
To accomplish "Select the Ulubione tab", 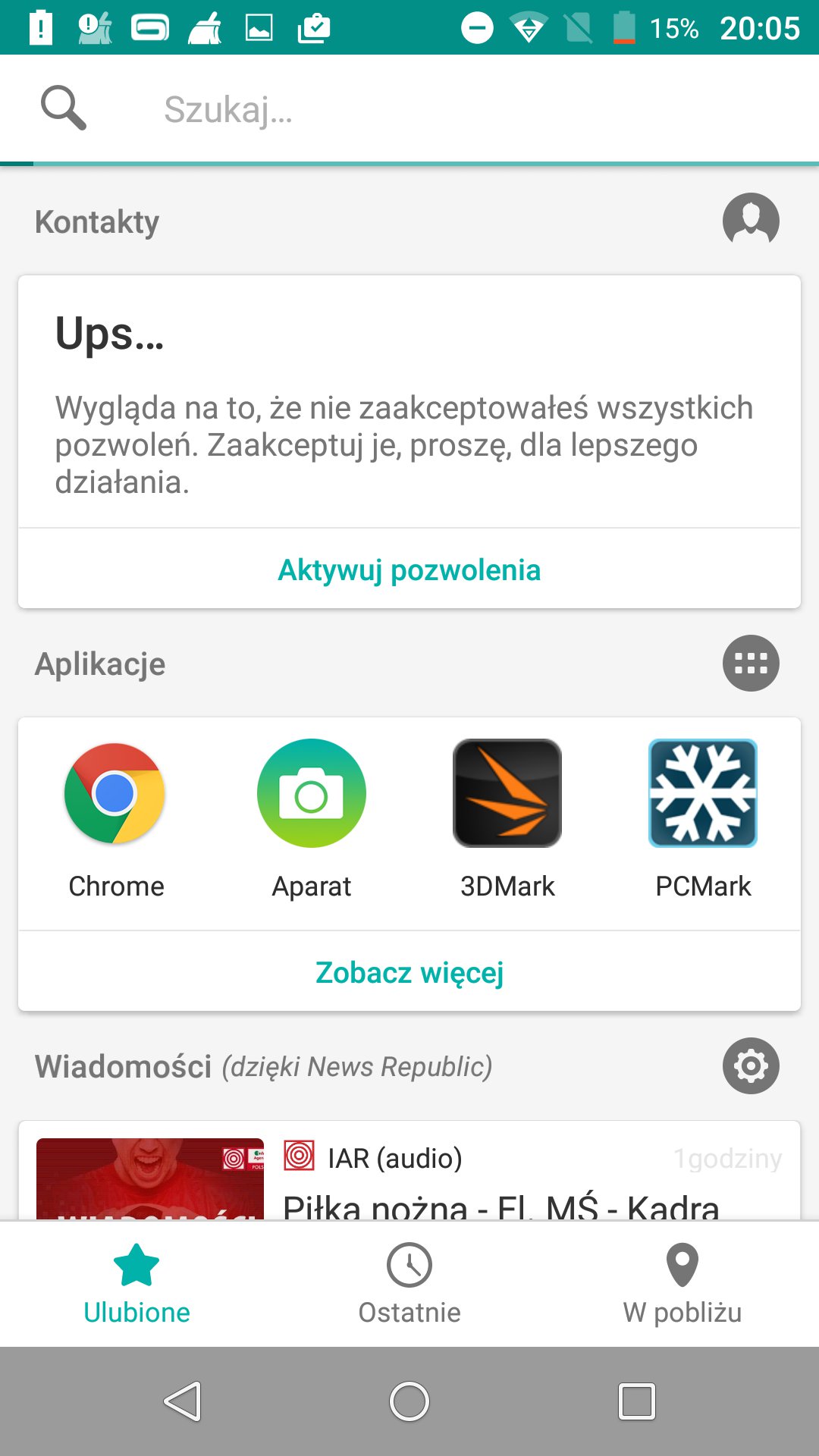I will (x=136, y=1283).
